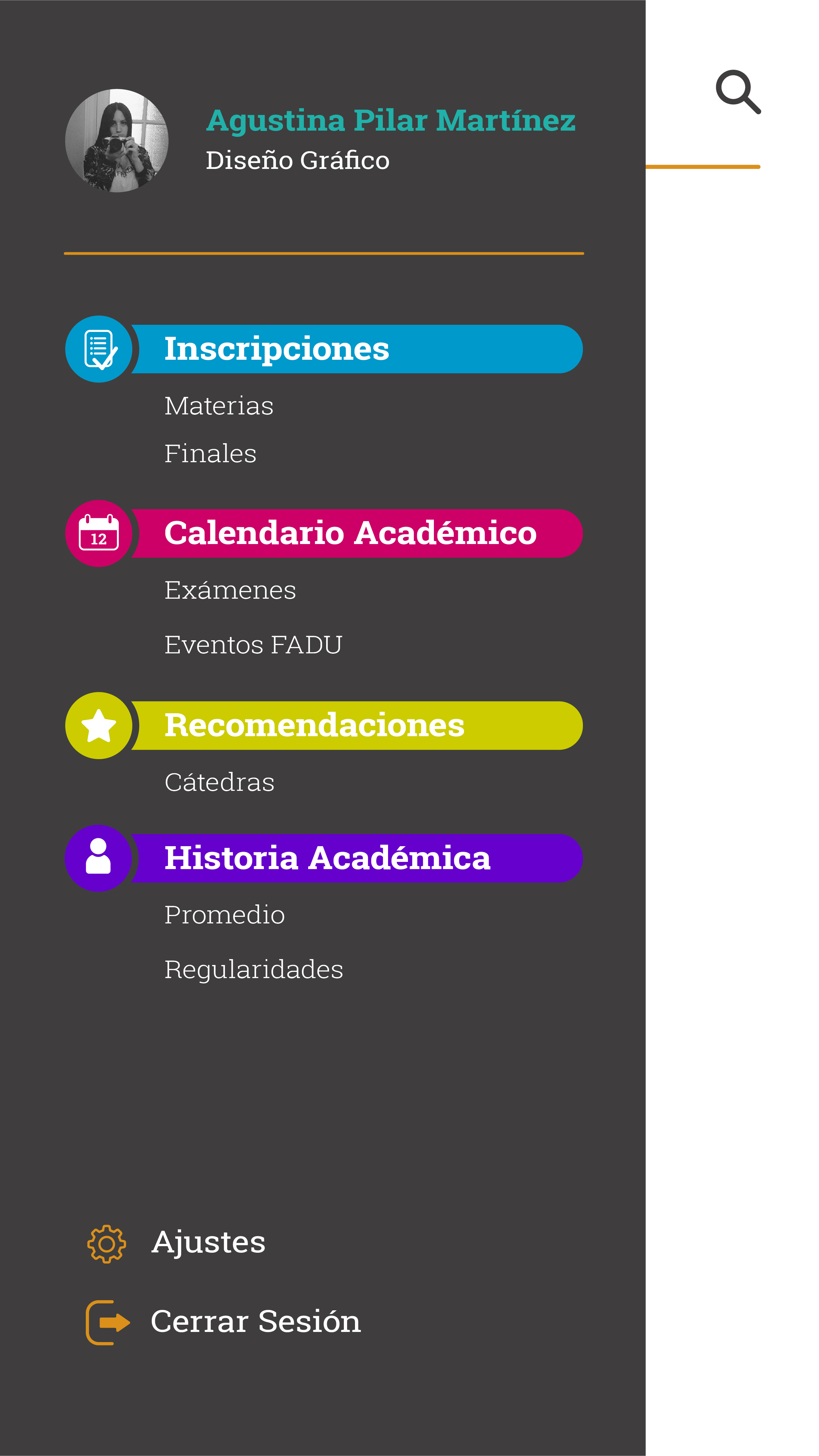Open the Recomendaciones section
This screenshot has height=1456, width=819.
point(324,725)
